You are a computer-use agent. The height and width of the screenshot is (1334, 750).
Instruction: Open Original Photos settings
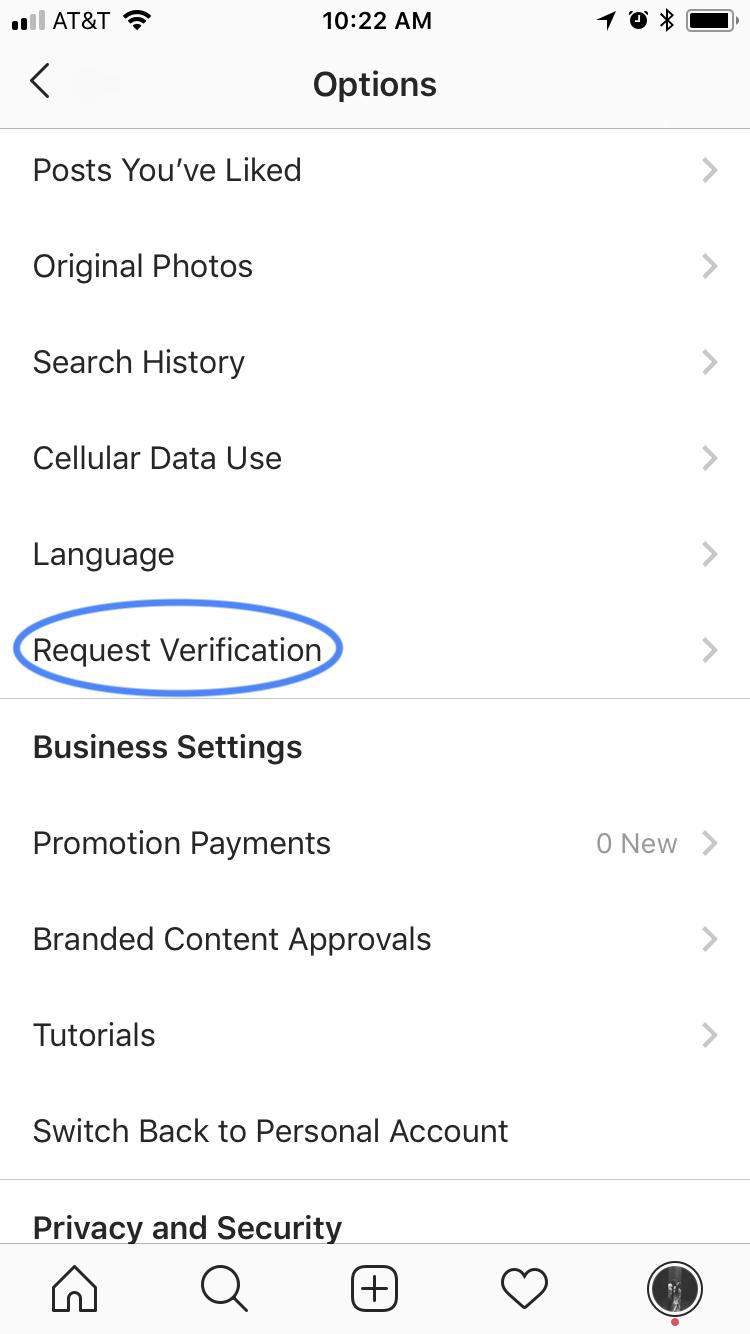pyautogui.click(x=375, y=266)
